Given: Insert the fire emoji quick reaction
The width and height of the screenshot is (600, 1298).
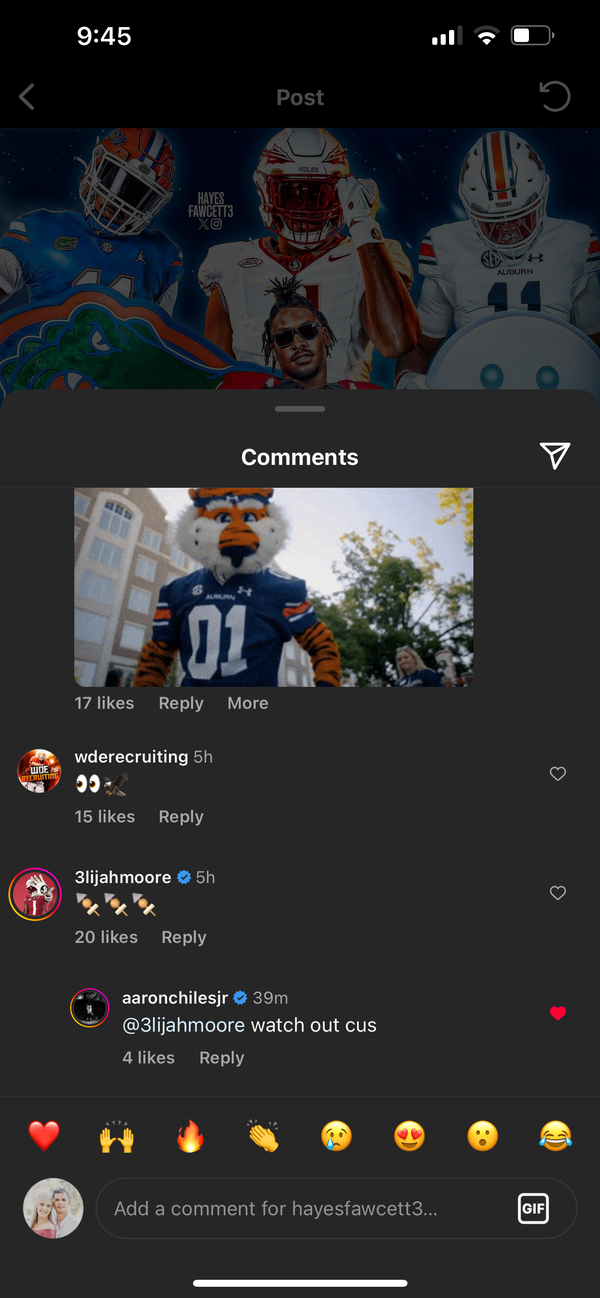Looking at the screenshot, I should [190, 1136].
